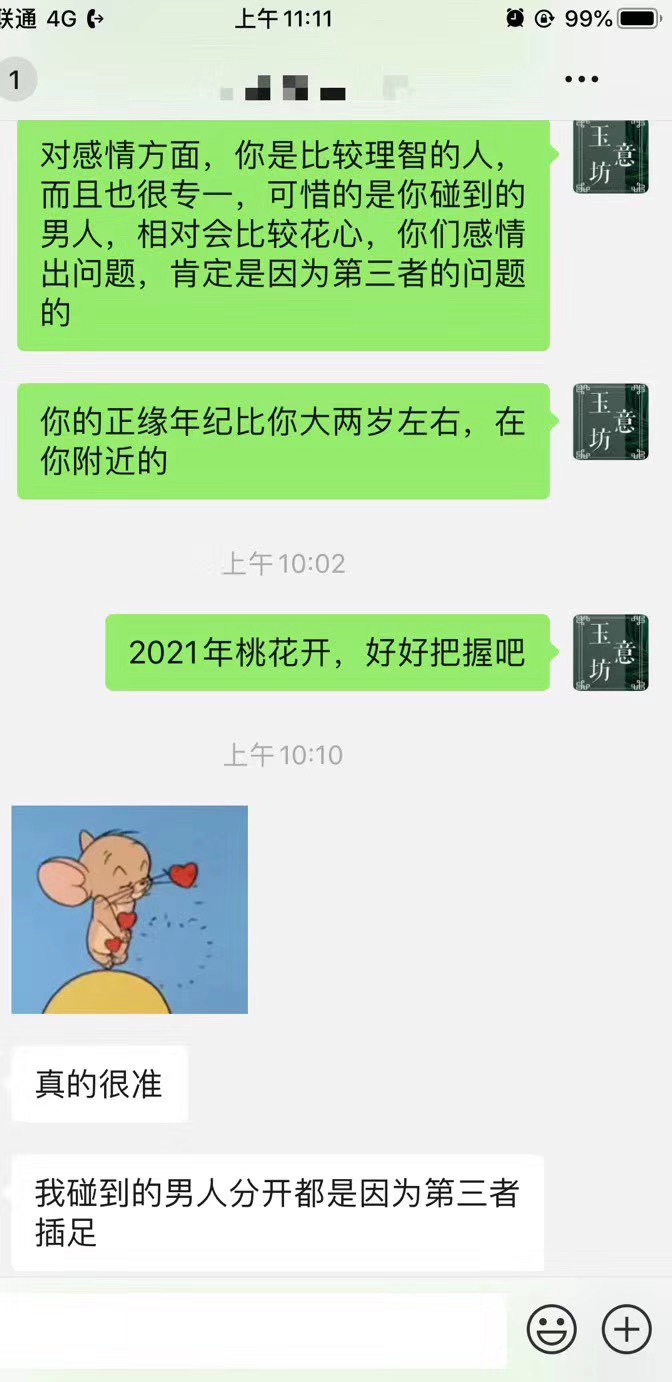Viewport: 672px width, 1382px height.
Task: Go back to the chat list
Action: [x=17, y=80]
